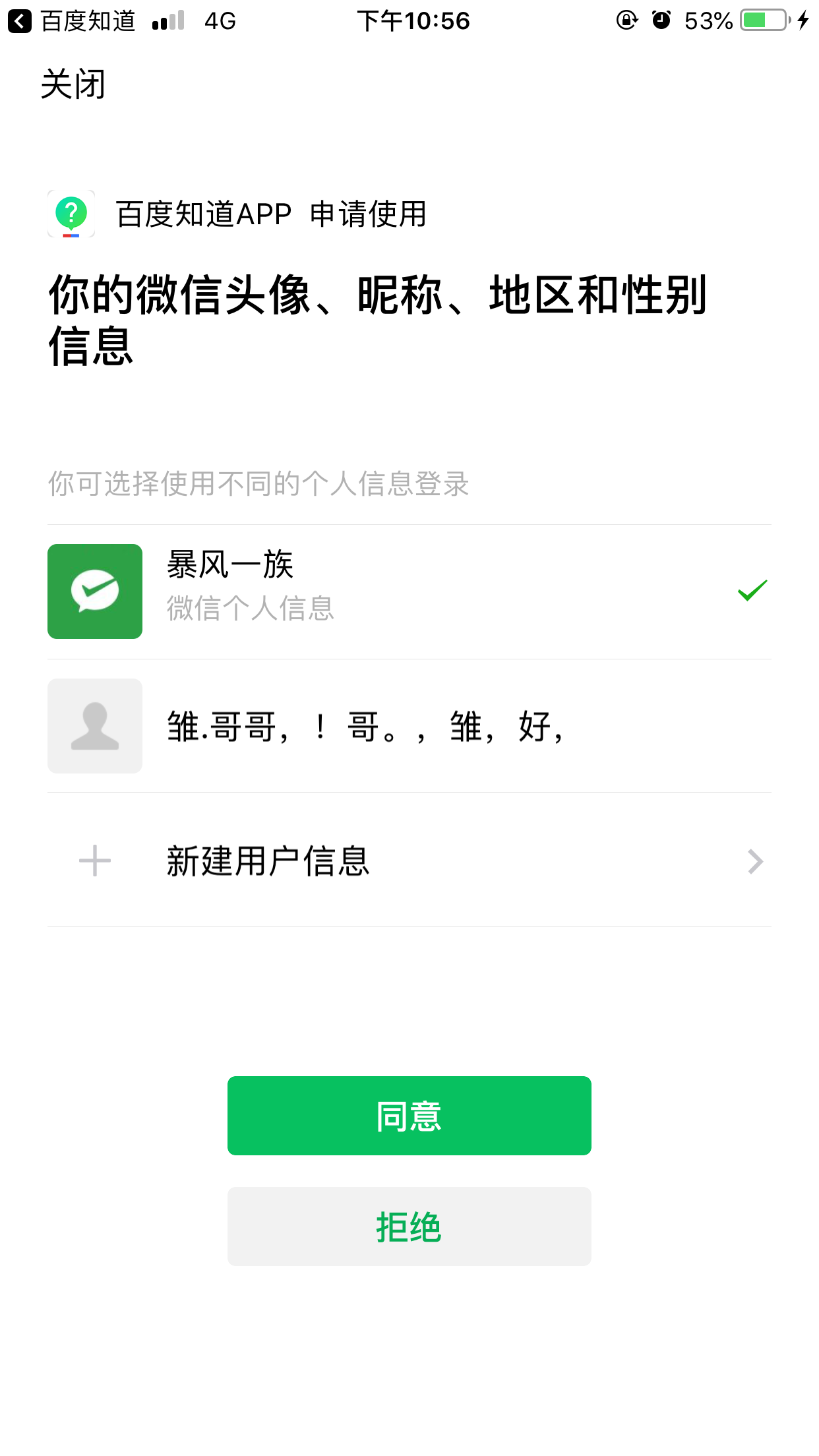
Task: Tap the green 同意 button
Action: pyautogui.click(x=409, y=1115)
